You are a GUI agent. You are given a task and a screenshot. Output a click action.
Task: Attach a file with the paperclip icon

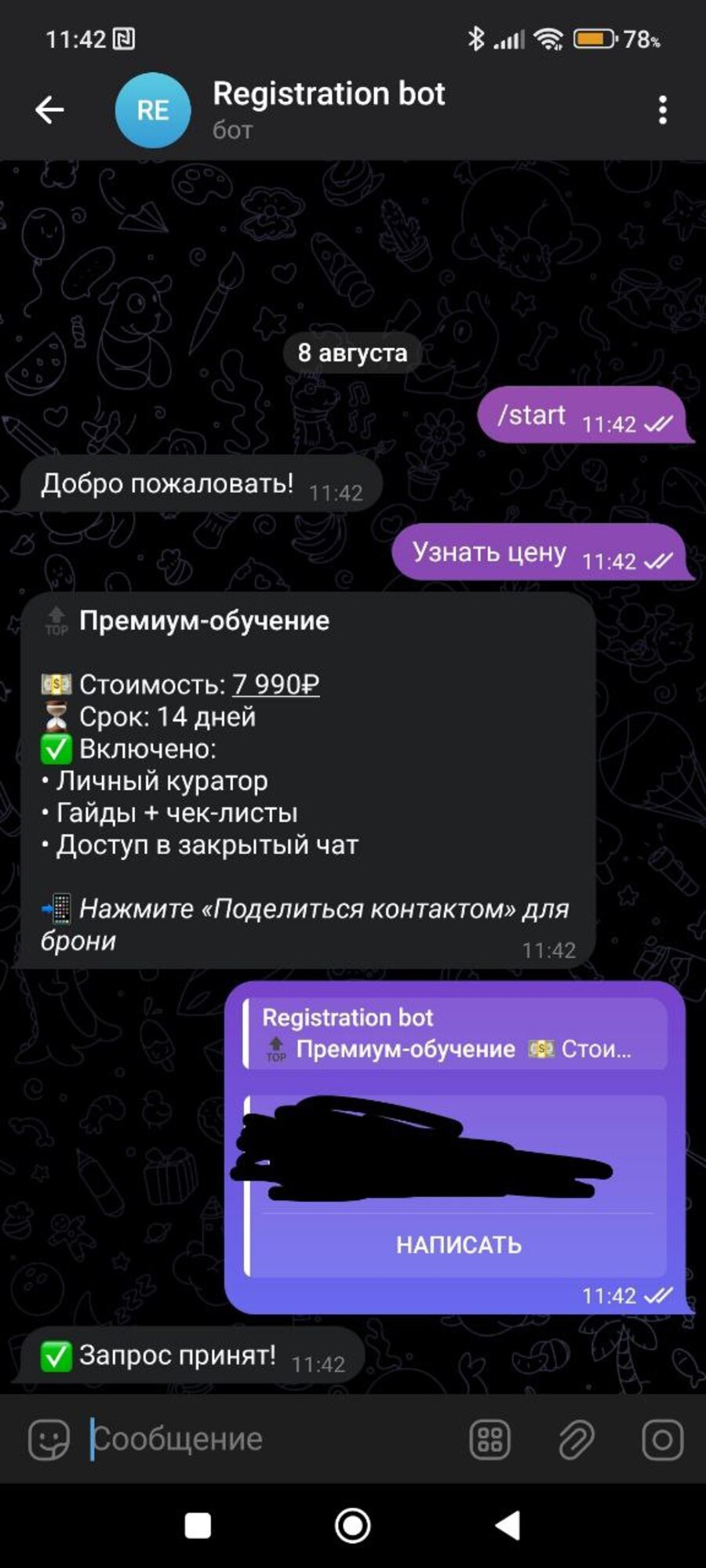[x=576, y=1439]
